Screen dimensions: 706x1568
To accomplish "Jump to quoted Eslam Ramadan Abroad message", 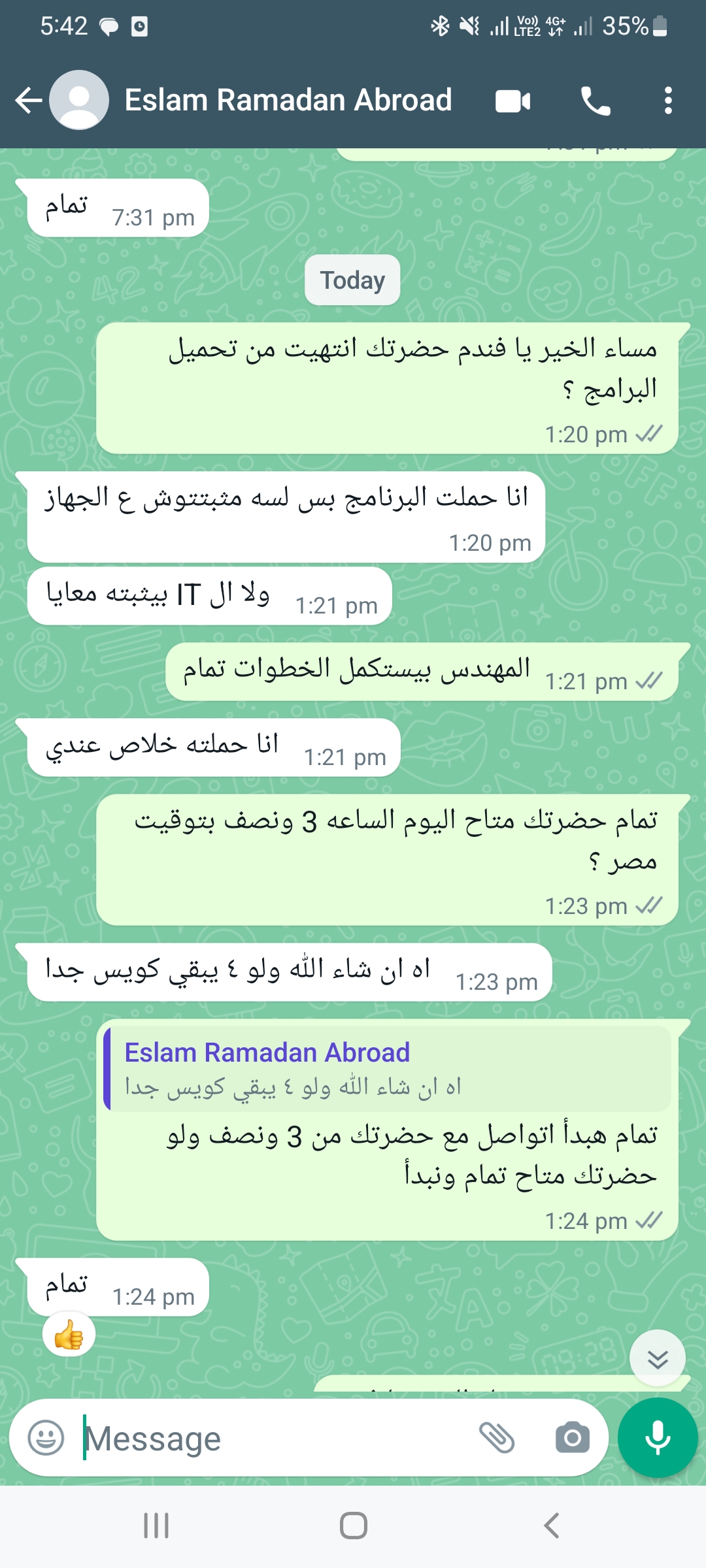I will [387, 1068].
